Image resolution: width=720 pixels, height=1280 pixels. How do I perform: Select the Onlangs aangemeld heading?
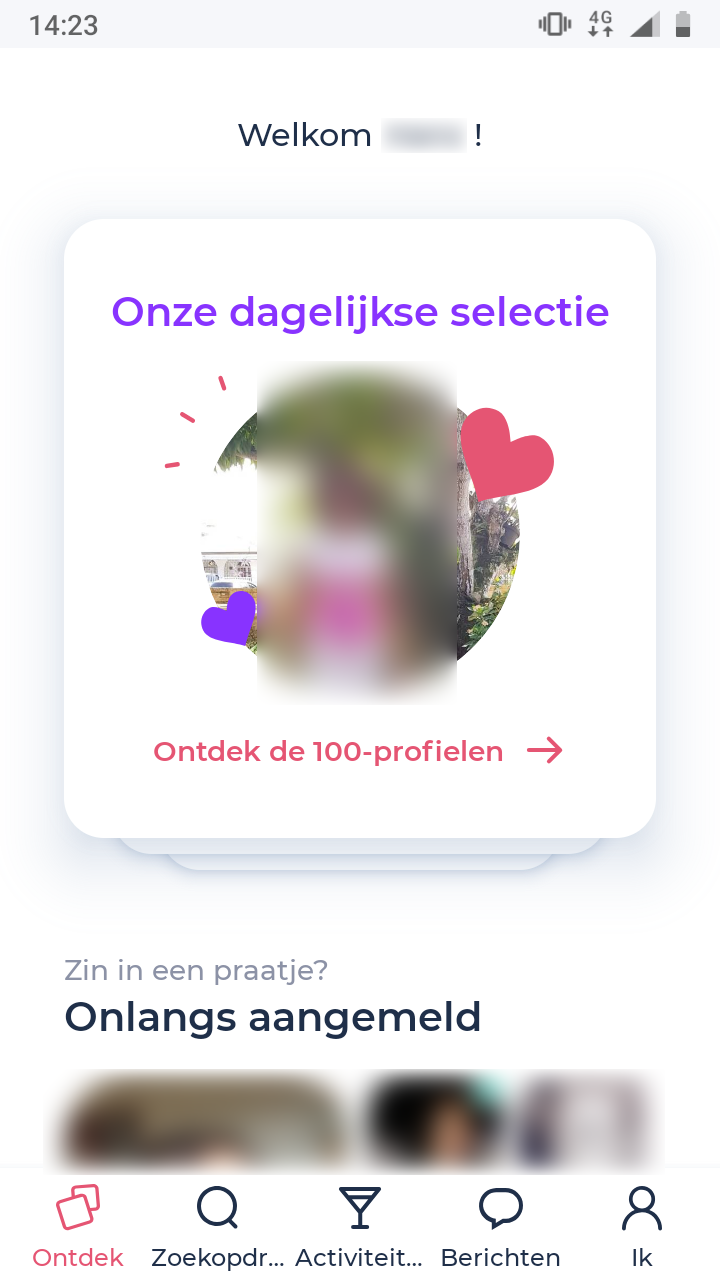click(272, 1017)
